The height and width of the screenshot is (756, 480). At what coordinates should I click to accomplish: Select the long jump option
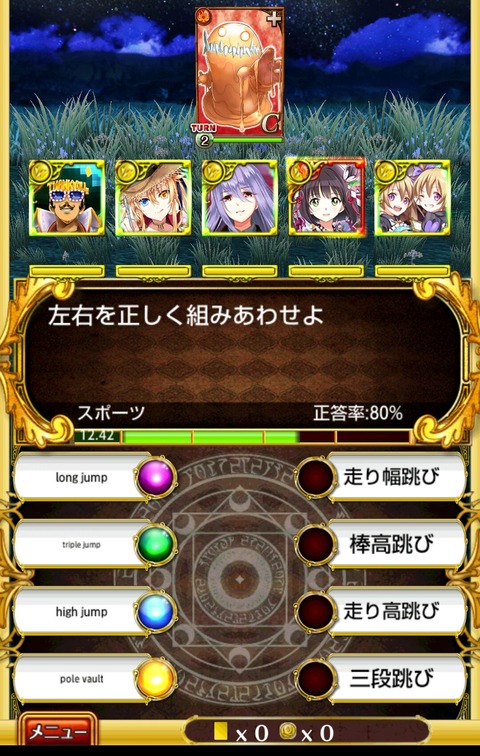pos(94,477)
